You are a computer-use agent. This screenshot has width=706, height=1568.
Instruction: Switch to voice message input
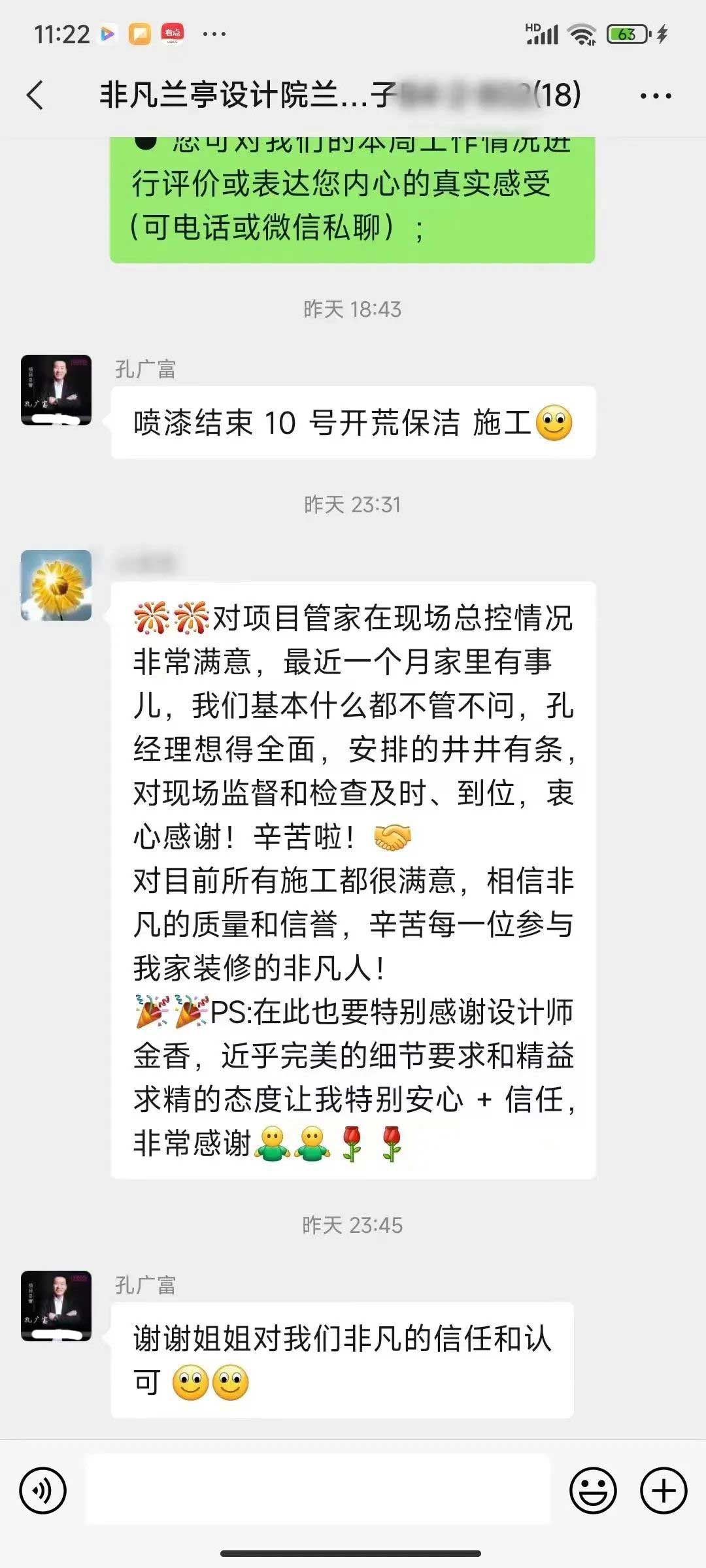click(43, 1491)
